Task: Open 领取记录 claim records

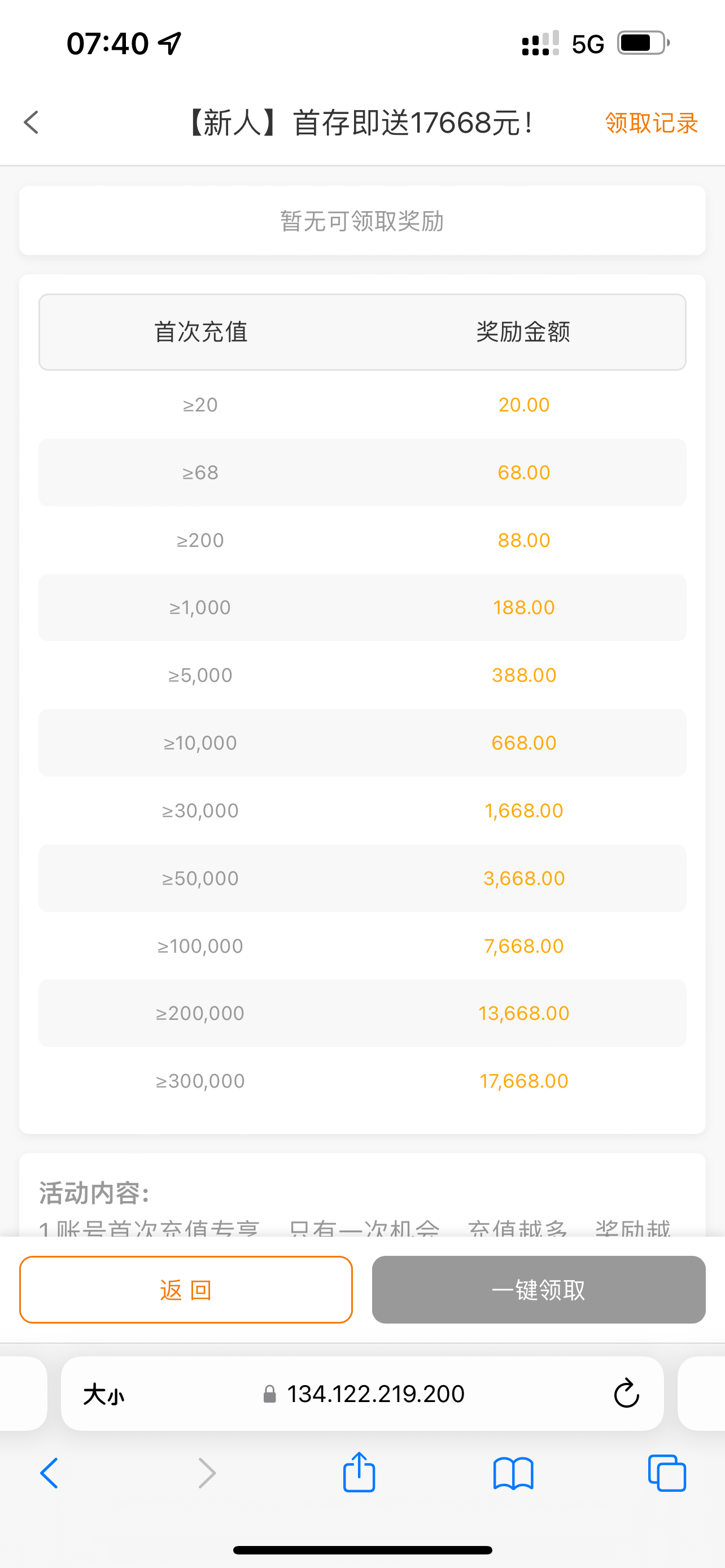Action: point(650,123)
